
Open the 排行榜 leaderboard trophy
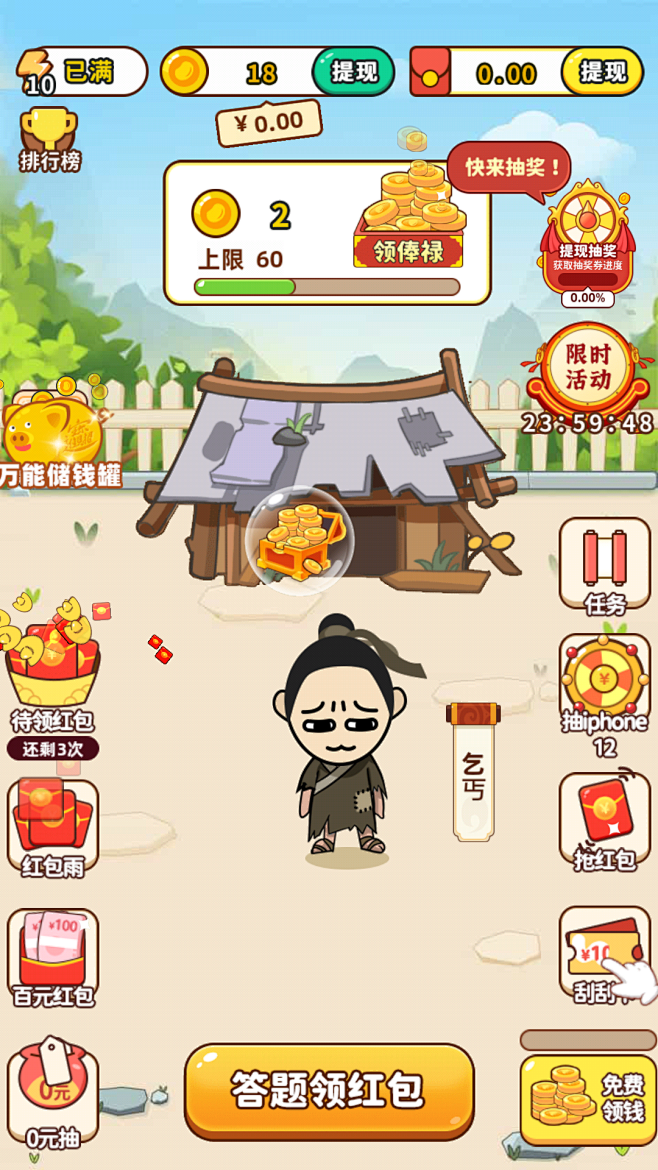coord(50,140)
